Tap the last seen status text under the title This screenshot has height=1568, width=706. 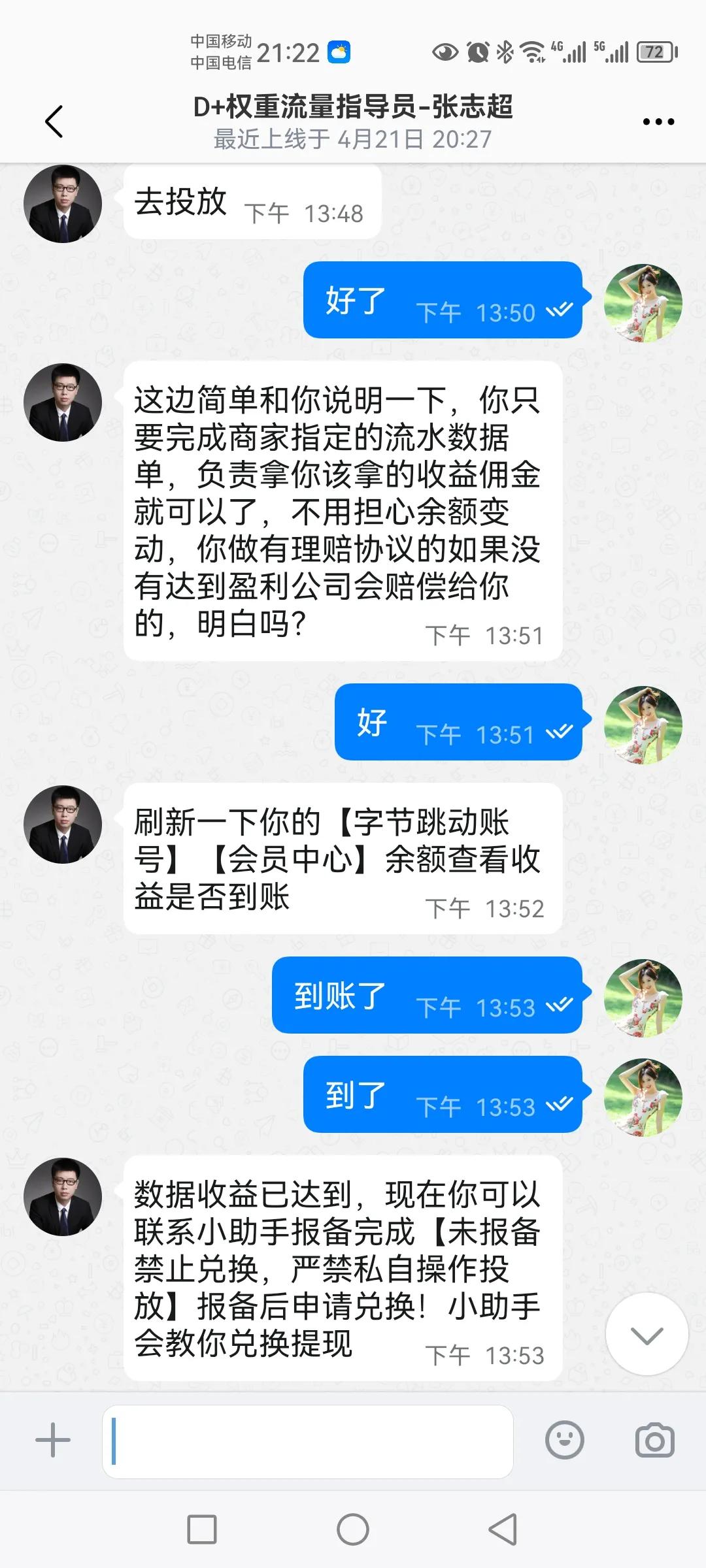click(352, 139)
